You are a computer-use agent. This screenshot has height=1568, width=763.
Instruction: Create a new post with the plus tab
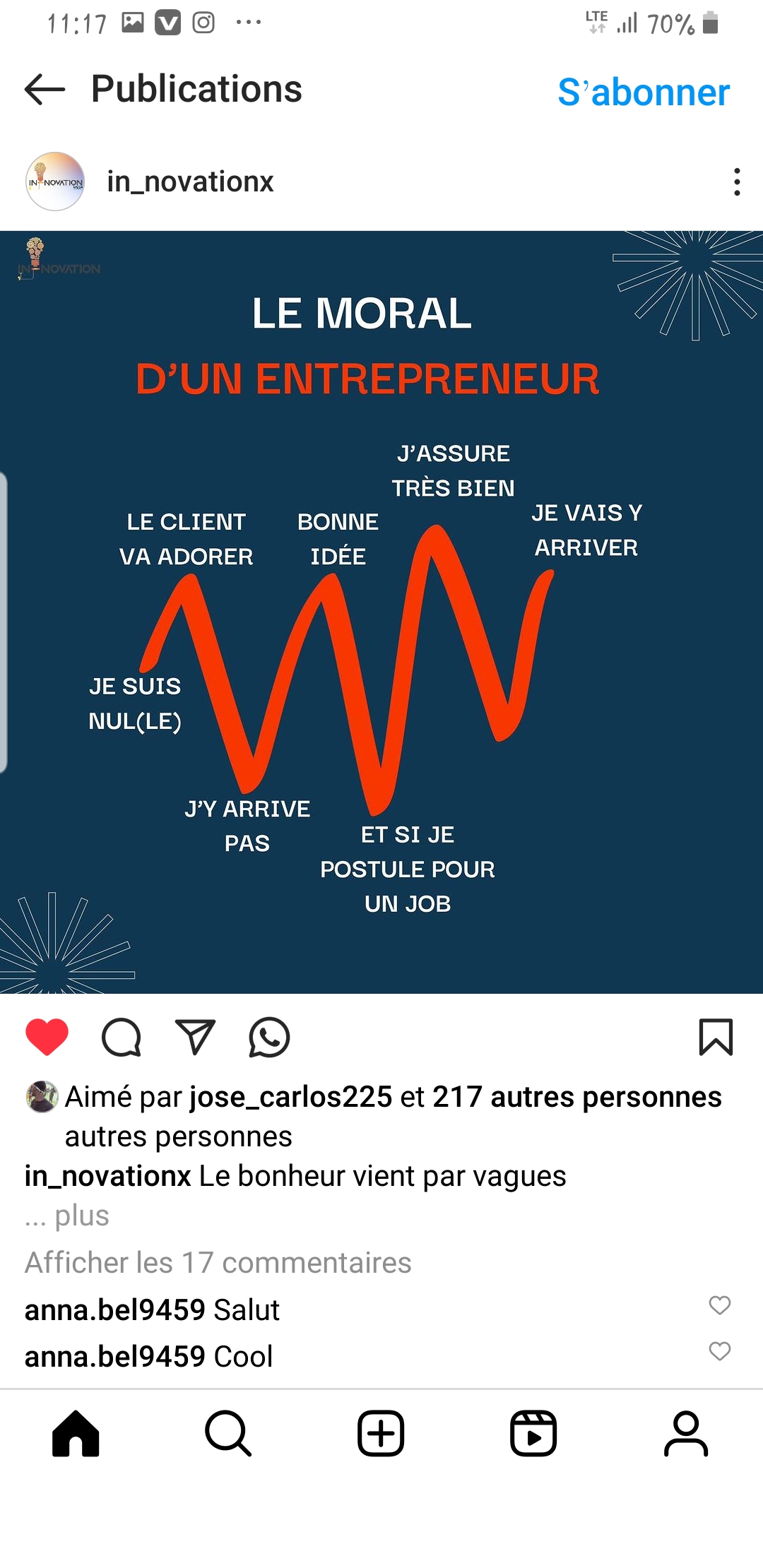(x=381, y=1434)
